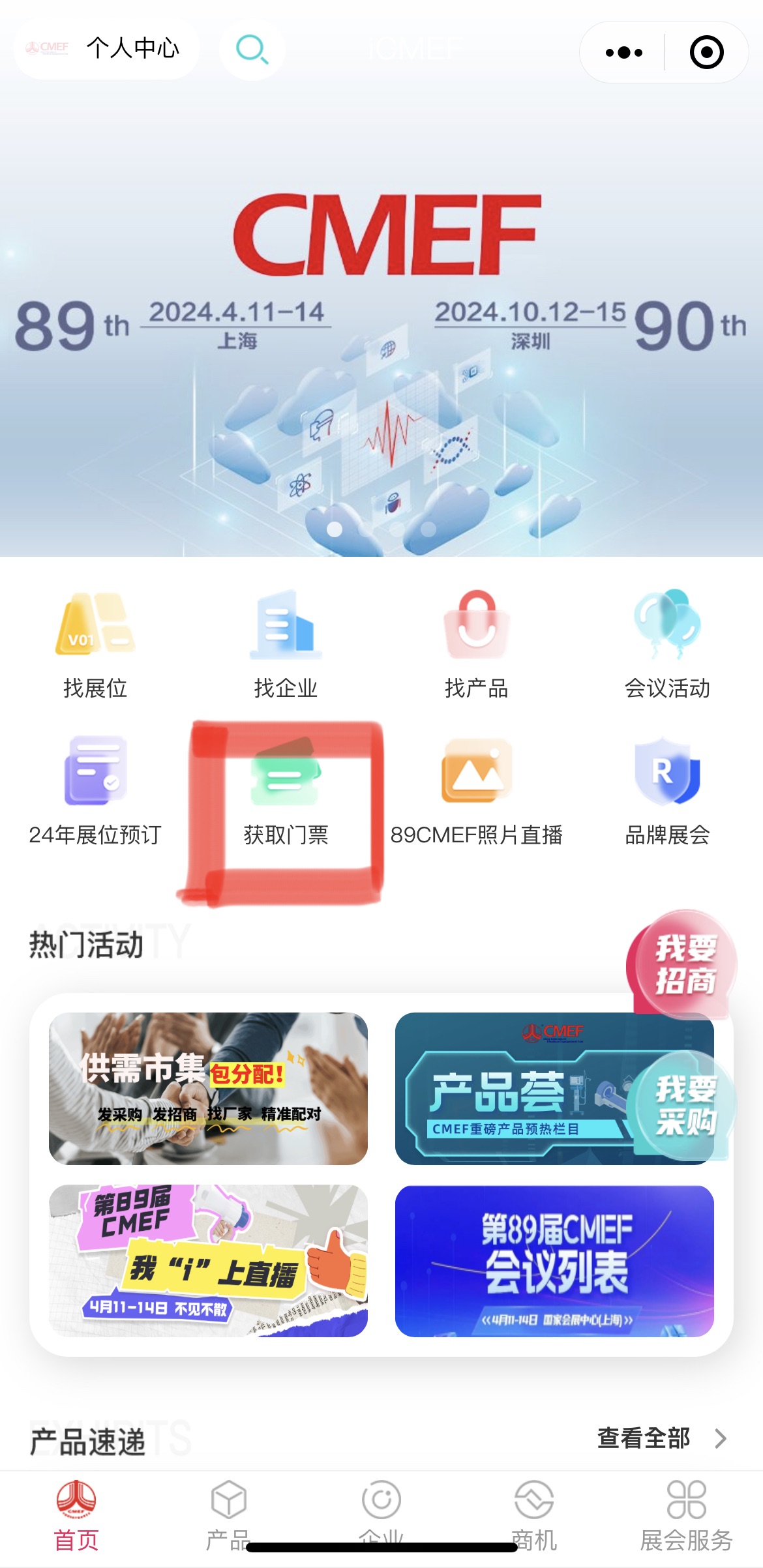Viewport: 763px width, 1568px height.
Task: Tap the 我要招商 floating button
Action: pos(683,963)
